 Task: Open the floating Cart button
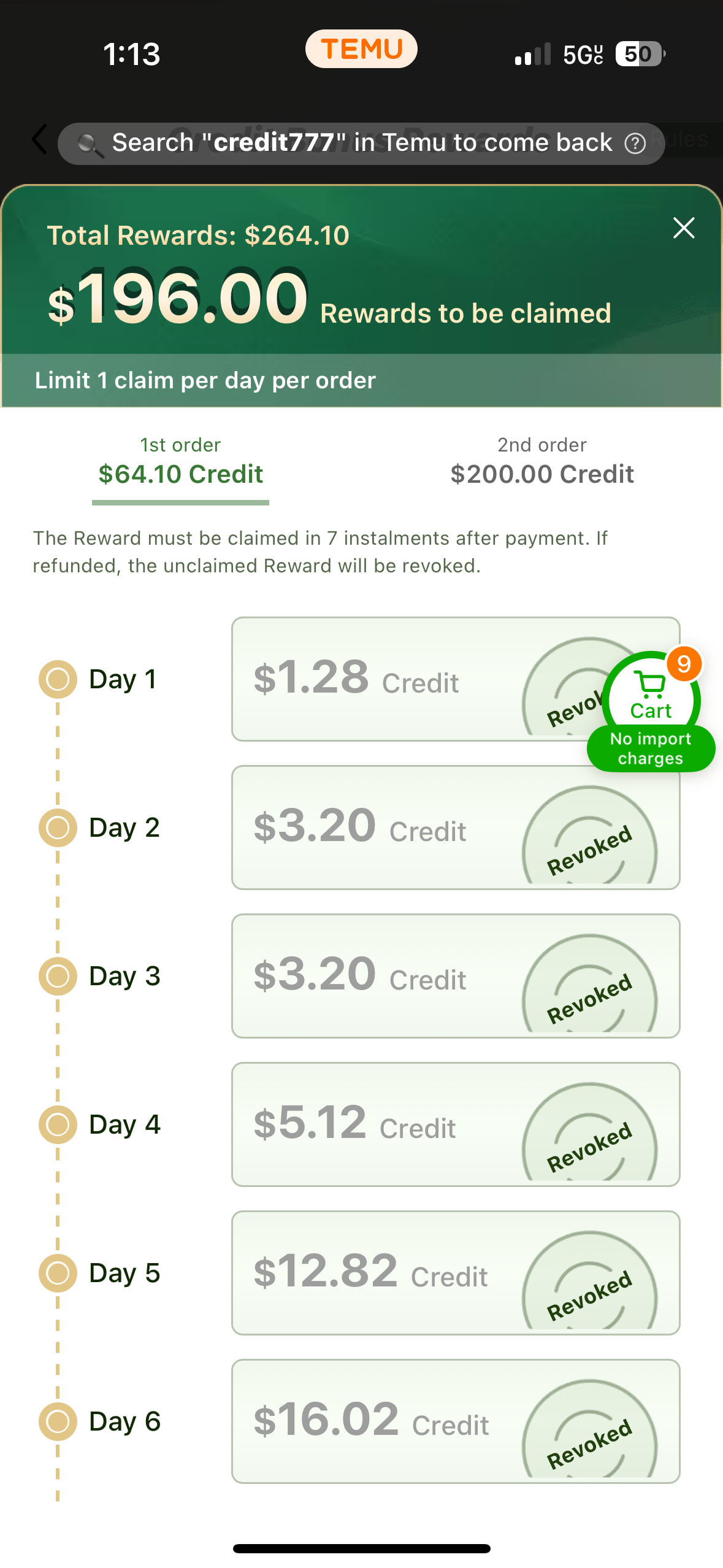[651, 700]
